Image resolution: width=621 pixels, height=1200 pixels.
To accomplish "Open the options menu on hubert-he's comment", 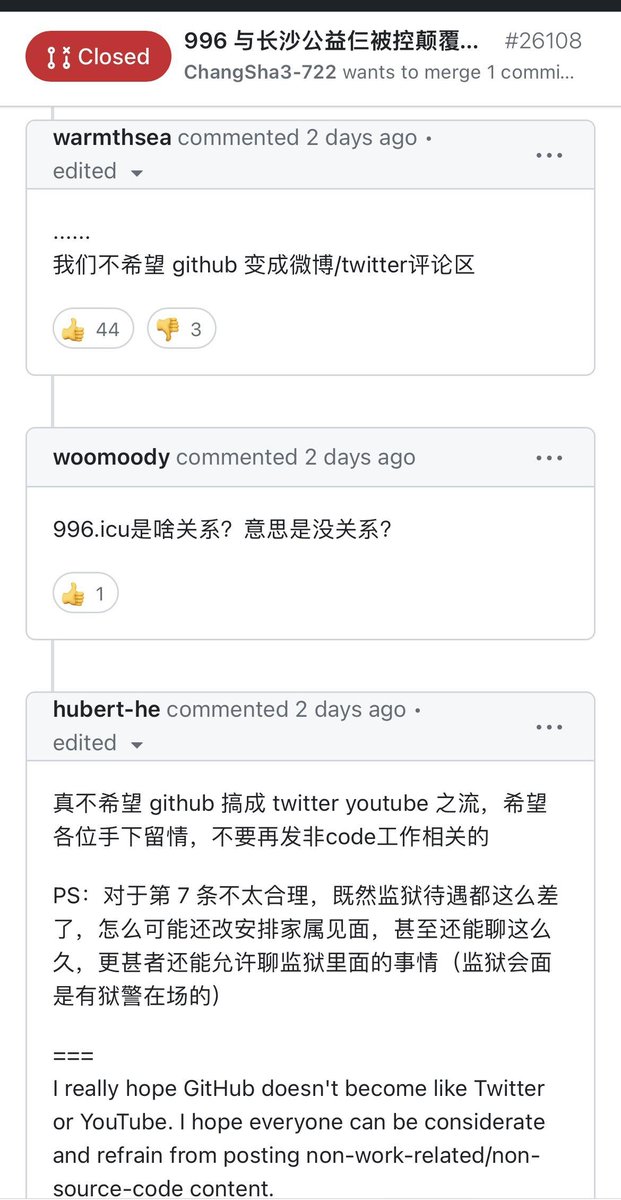I will 550,727.
